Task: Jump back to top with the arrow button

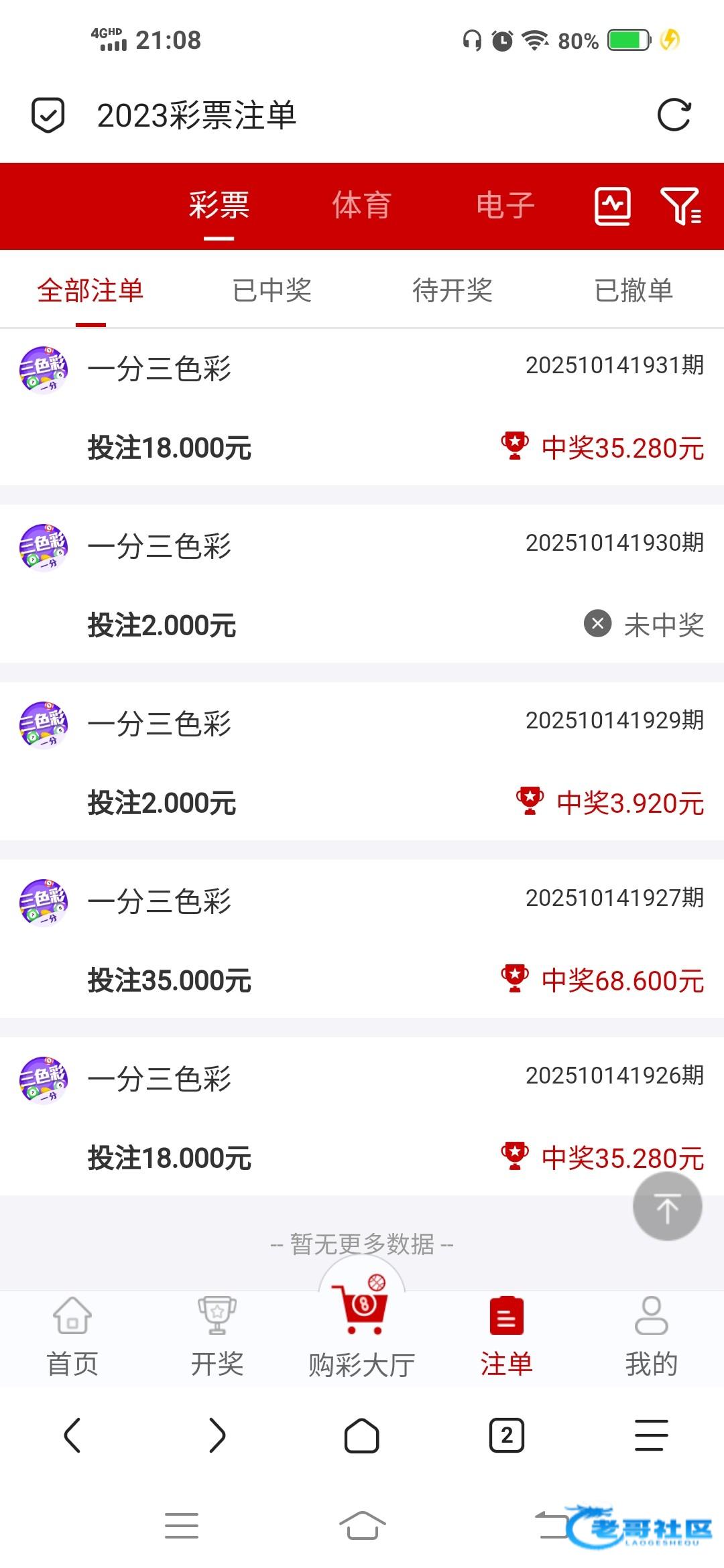Action: (667, 1207)
